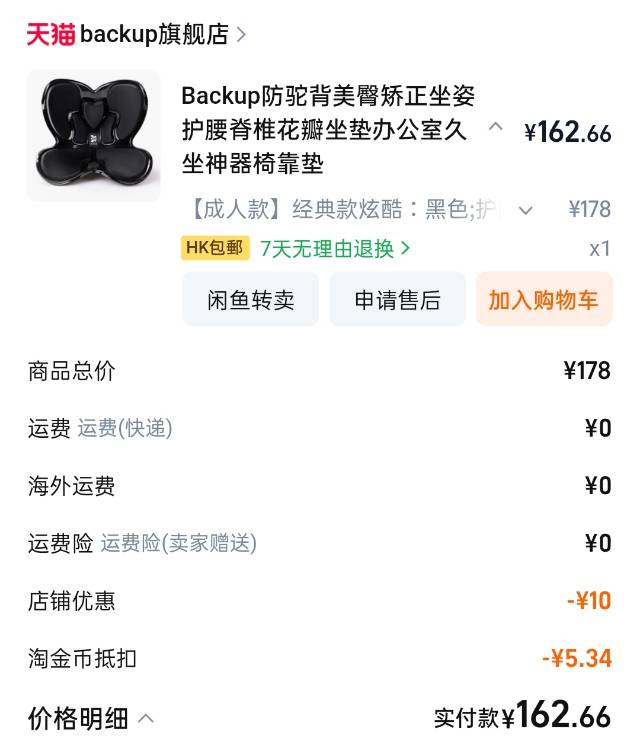Tap 闲鱼转卖 to resell the item
This screenshot has width=640, height=748.
tap(250, 300)
